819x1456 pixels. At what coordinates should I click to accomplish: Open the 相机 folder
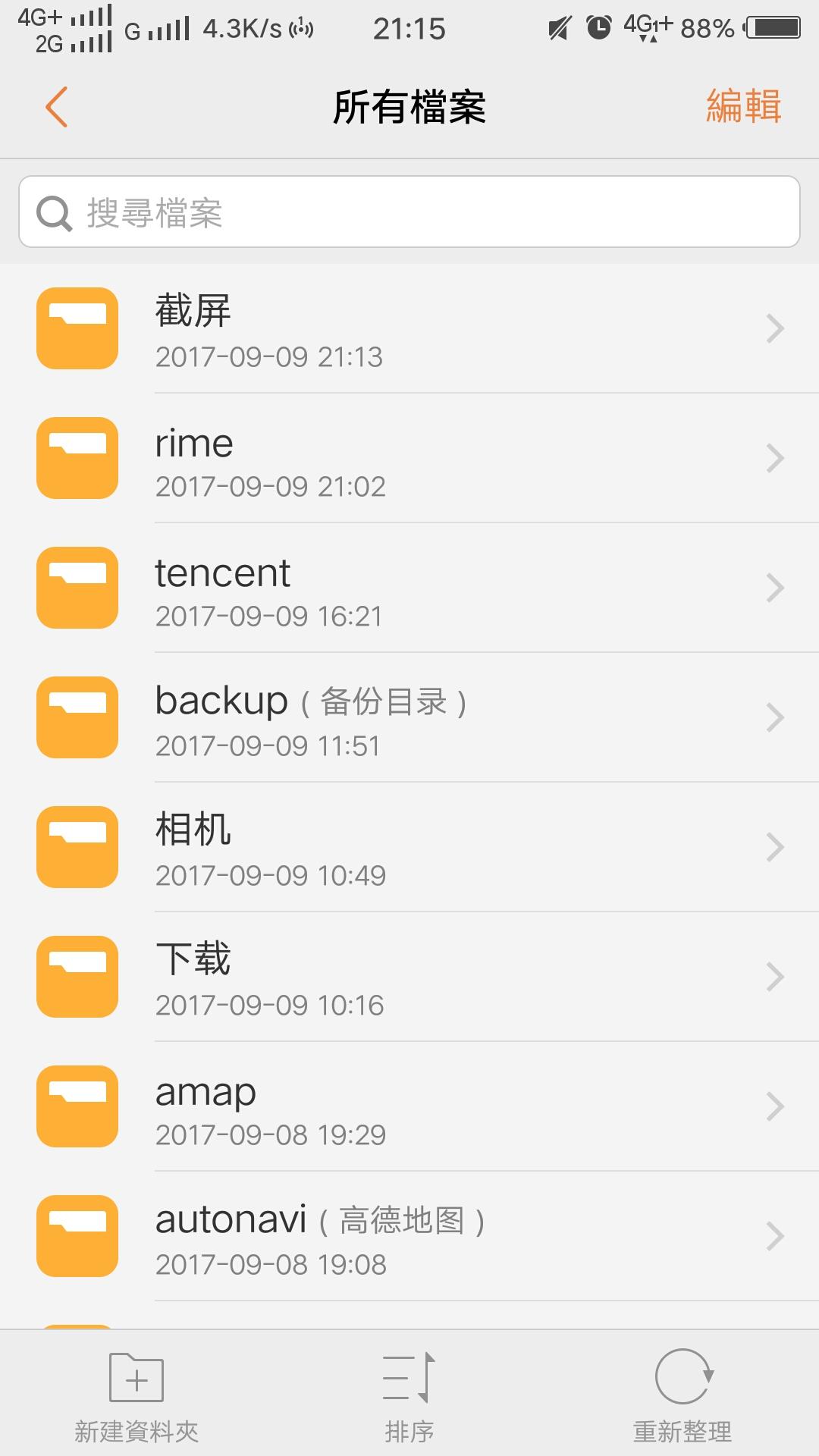(x=409, y=848)
